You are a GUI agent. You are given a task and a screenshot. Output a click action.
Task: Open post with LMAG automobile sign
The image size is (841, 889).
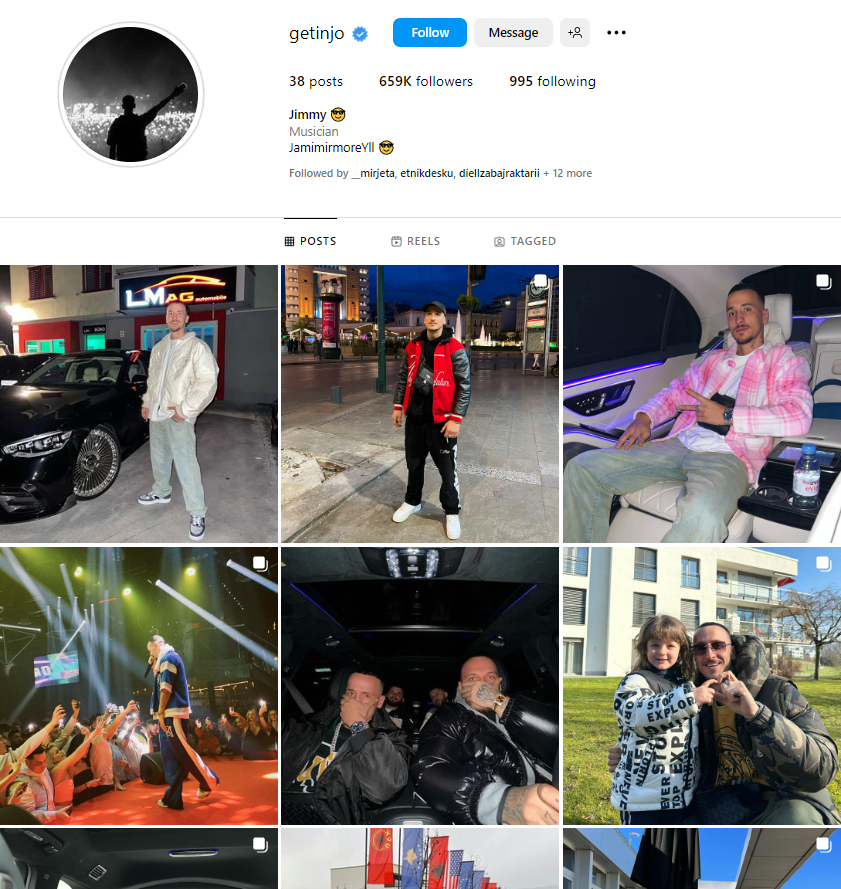tap(139, 404)
